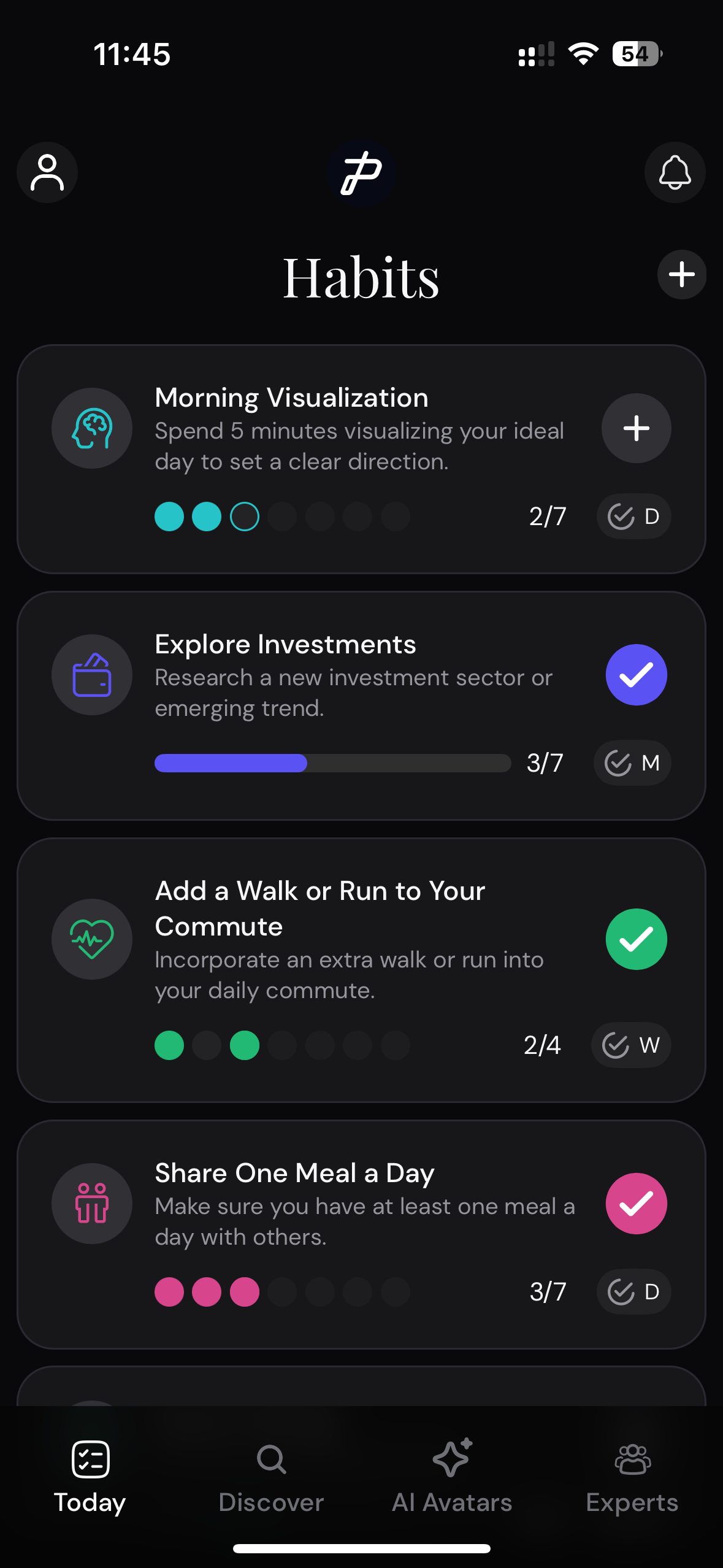This screenshot has height=1568, width=723.
Task: Tap the wallet icon on Explore Investments
Action: tap(92, 674)
